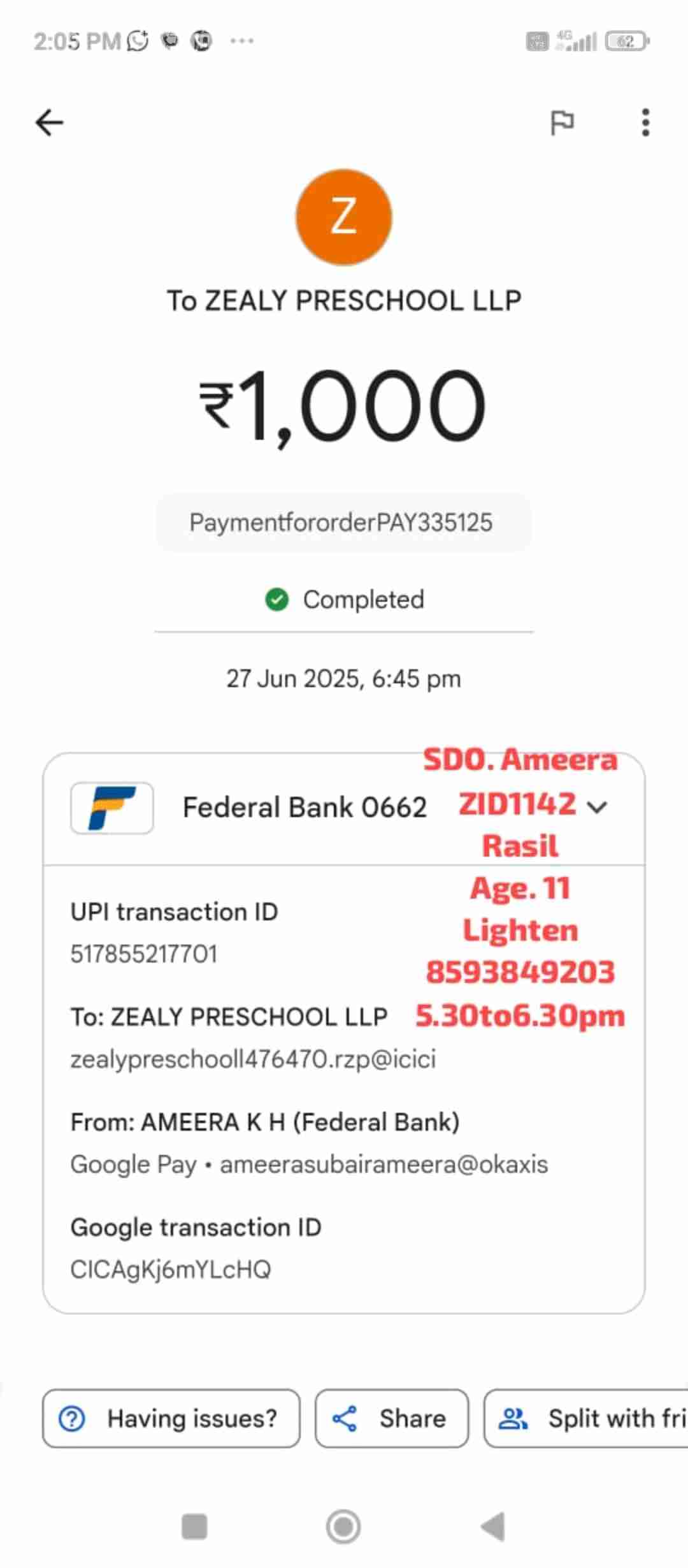Viewport: 688px width, 1568px height.
Task: Go back using the top-left arrow
Action: pos(50,122)
